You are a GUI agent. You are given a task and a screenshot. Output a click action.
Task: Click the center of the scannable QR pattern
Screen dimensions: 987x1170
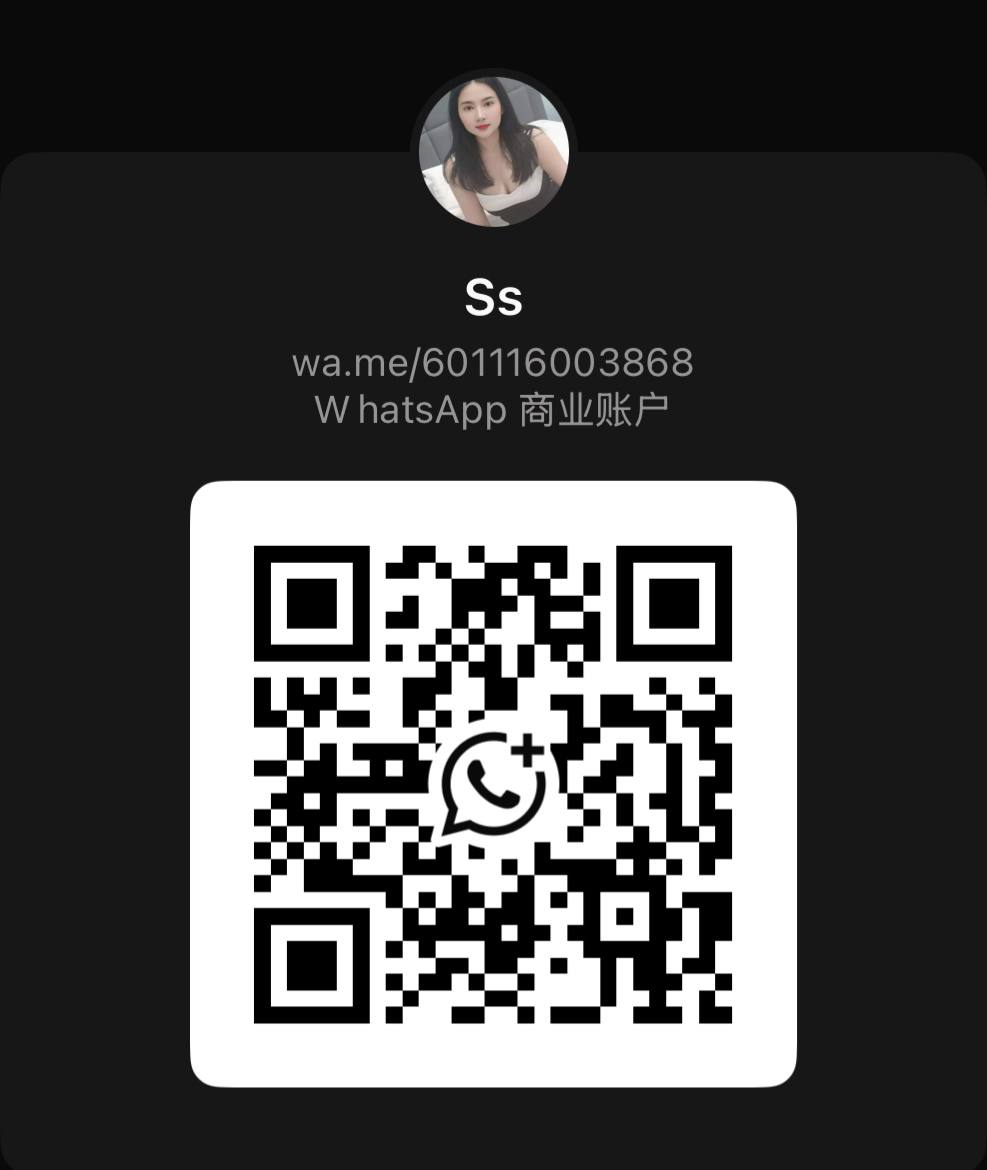point(493,783)
